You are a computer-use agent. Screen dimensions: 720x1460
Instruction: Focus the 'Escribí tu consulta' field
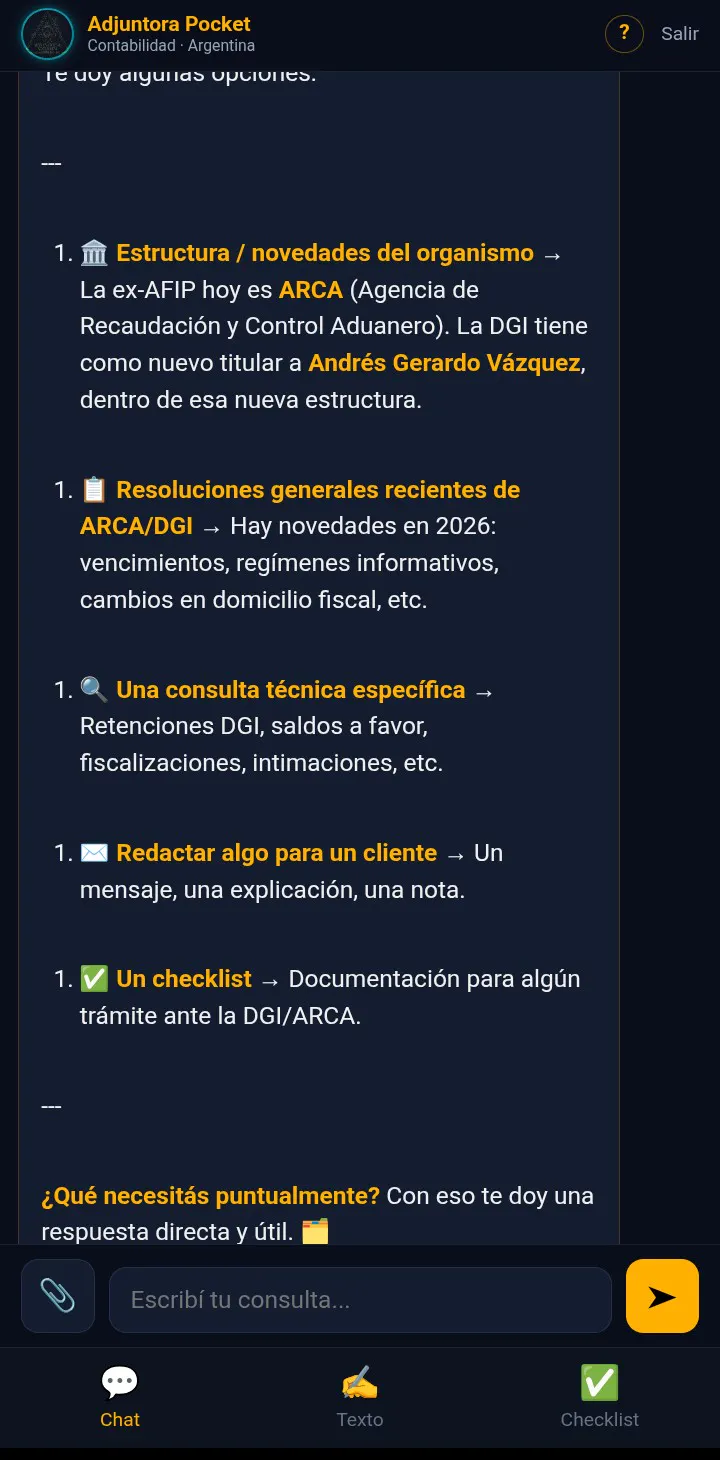360,1300
